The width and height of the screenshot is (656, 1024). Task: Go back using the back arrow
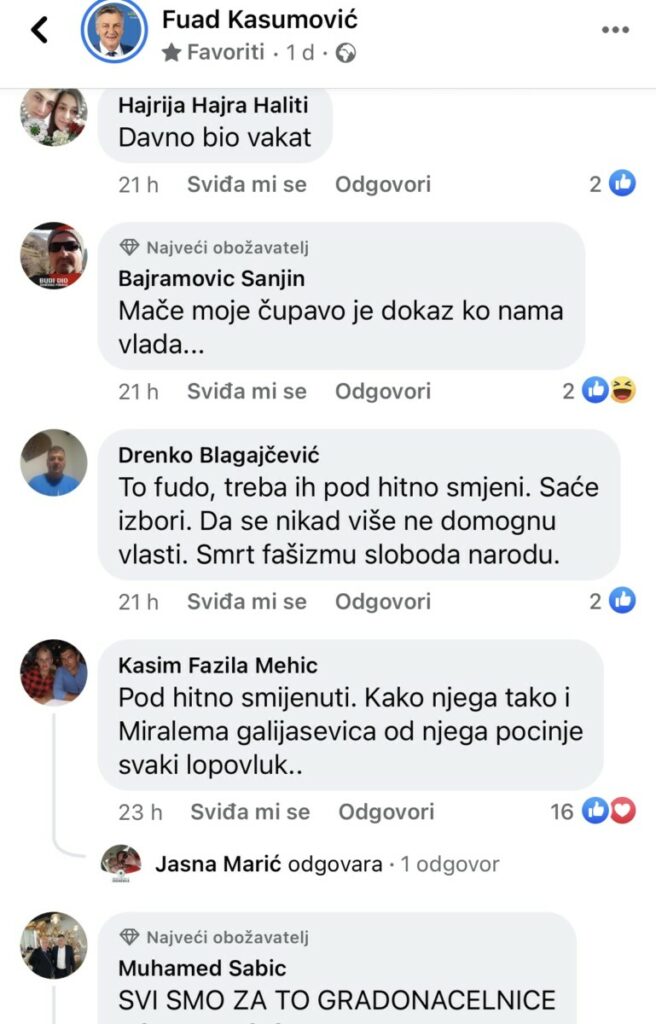39,31
